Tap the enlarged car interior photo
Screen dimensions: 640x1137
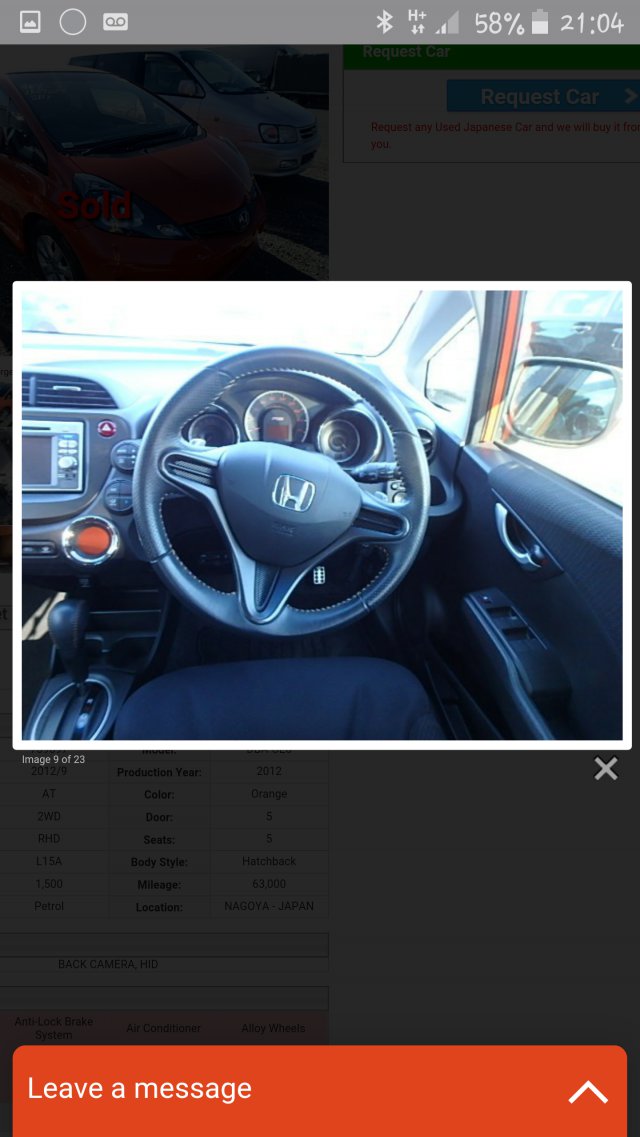322,515
